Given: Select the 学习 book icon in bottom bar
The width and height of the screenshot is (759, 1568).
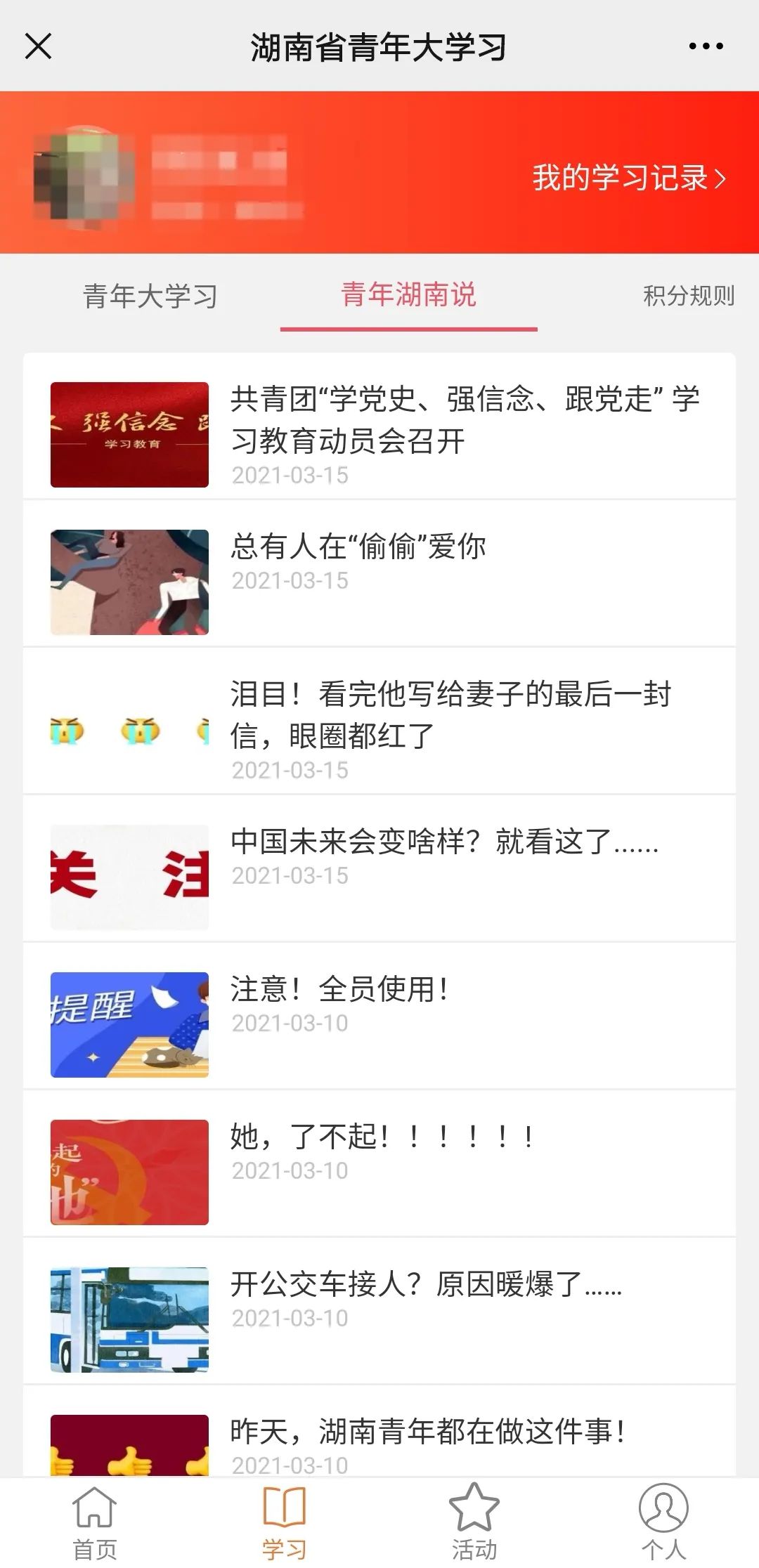Looking at the screenshot, I should (285, 1517).
